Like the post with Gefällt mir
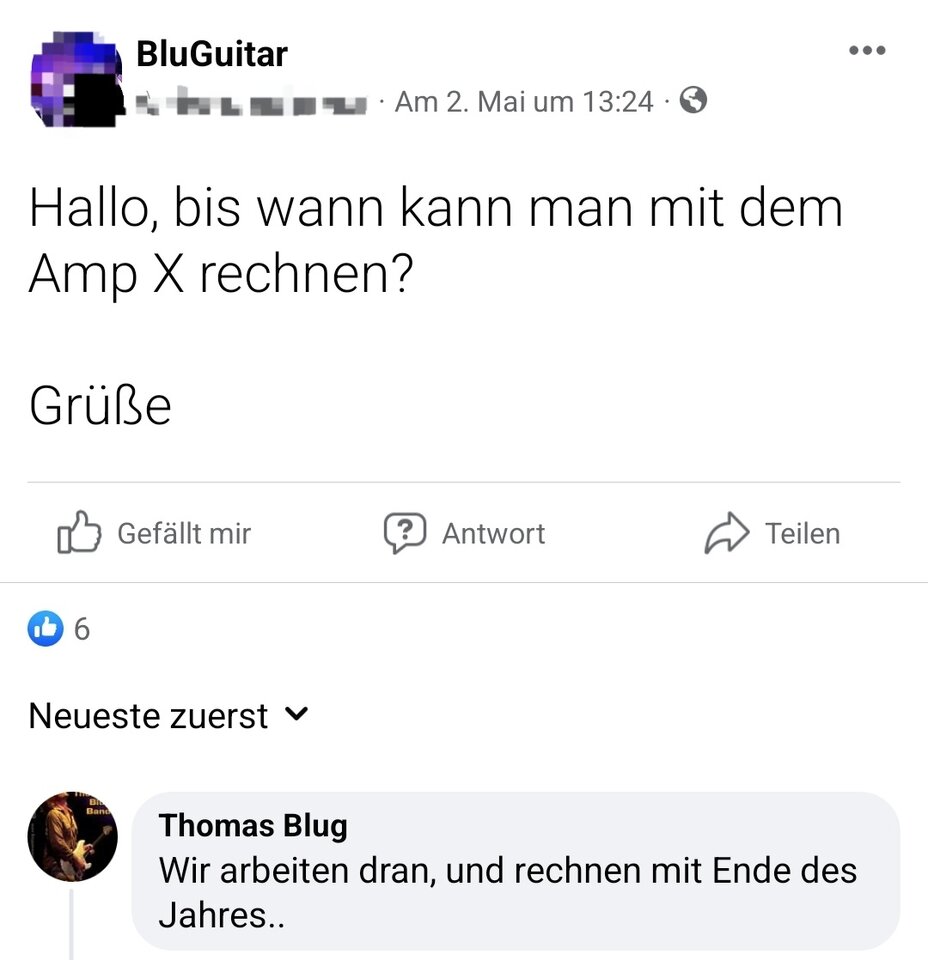Viewport: 928px width, 960px height. click(154, 534)
